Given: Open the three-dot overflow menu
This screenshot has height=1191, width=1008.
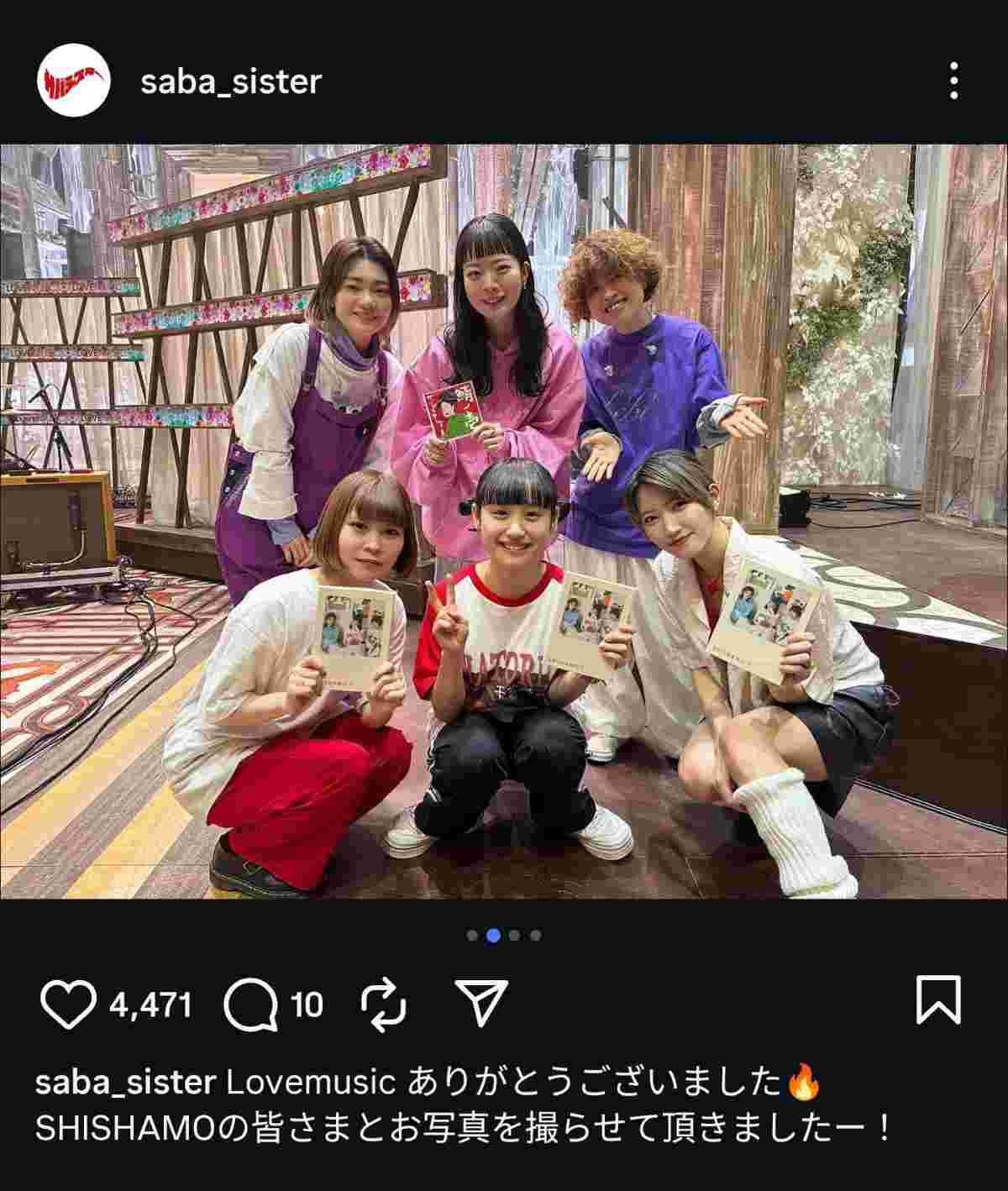Looking at the screenshot, I should click(953, 81).
